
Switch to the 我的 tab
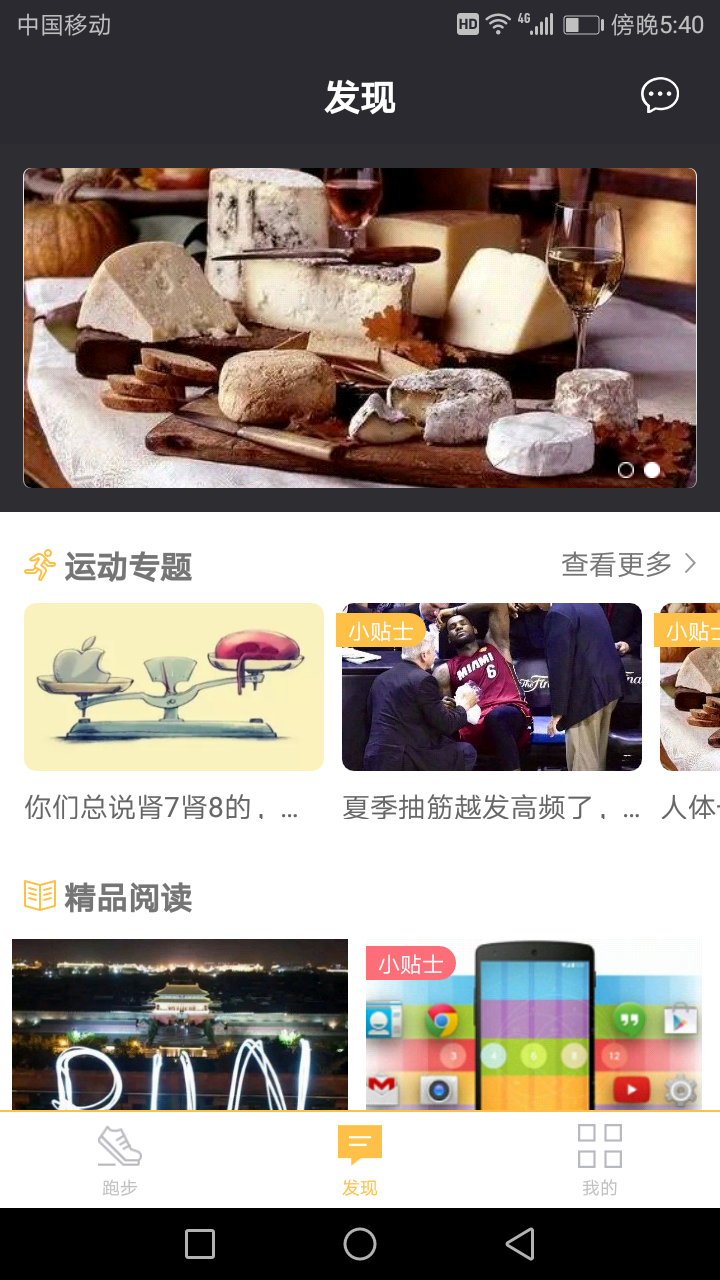click(x=599, y=1158)
